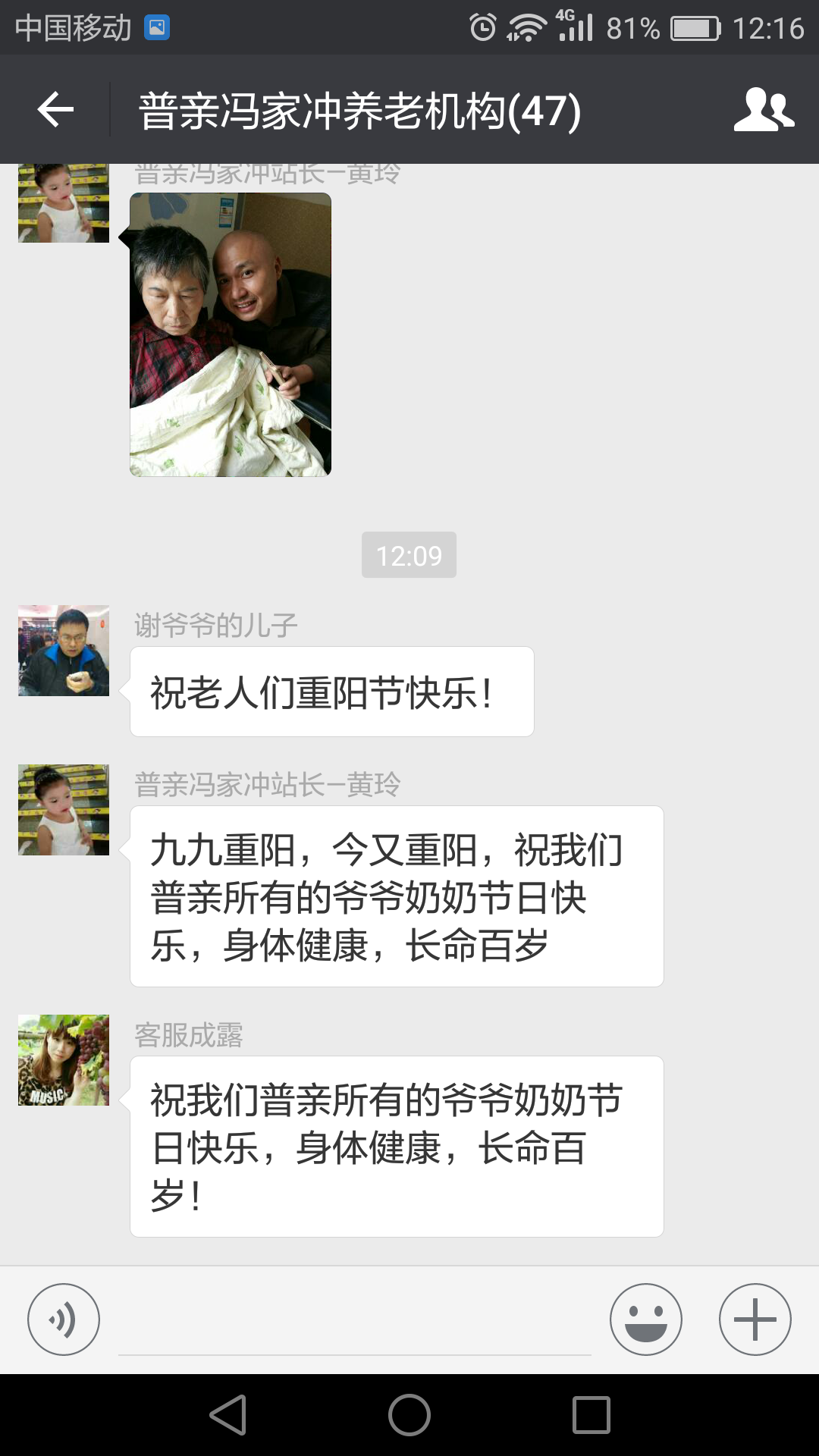Tap 谢爷爷的儿子's profile avatar
The height and width of the screenshot is (1456, 819).
click(64, 651)
